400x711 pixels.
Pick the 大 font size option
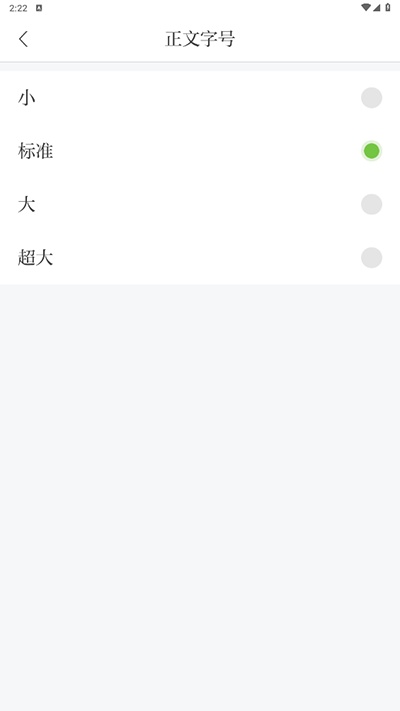point(200,205)
